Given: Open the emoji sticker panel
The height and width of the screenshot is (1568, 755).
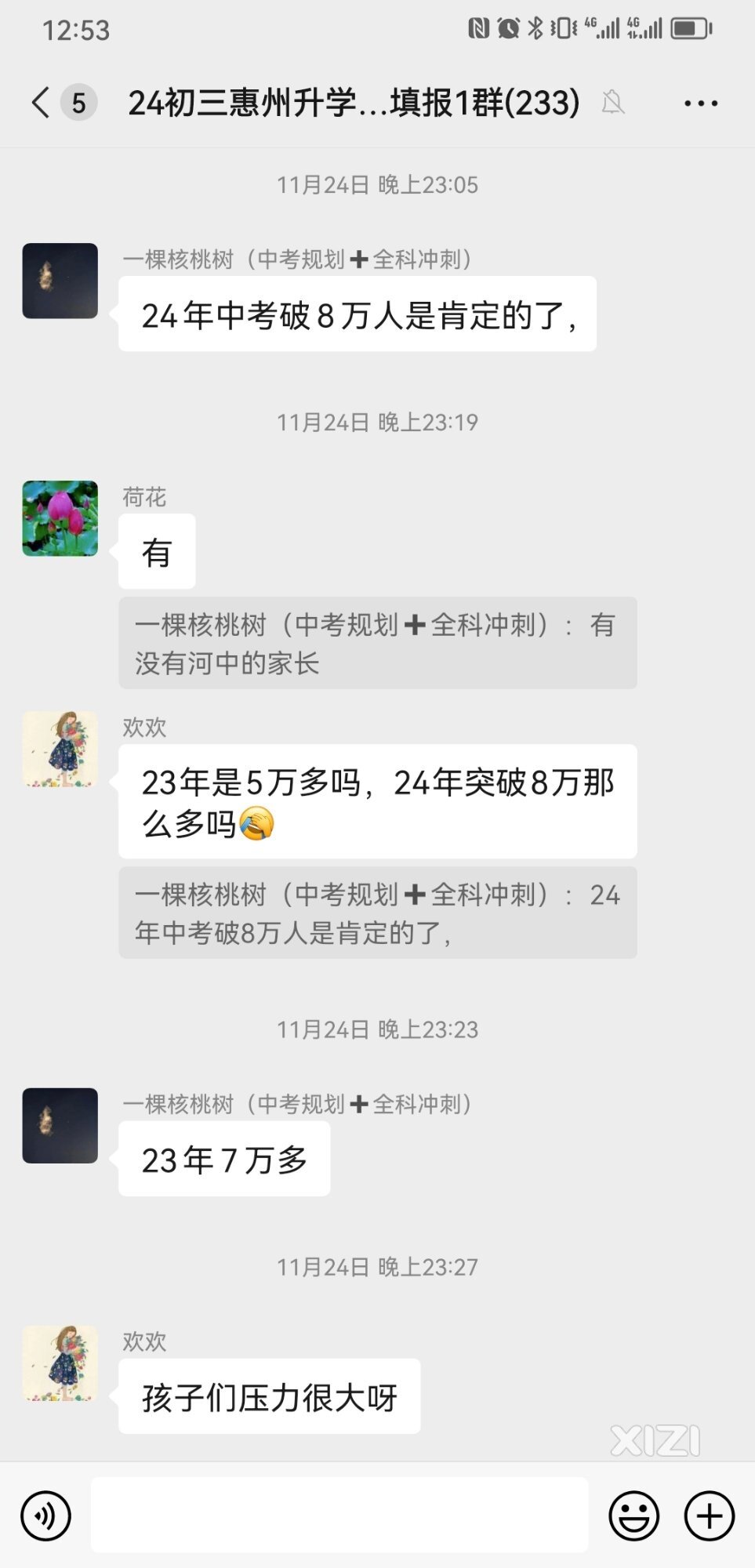Looking at the screenshot, I should click(633, 1515).
